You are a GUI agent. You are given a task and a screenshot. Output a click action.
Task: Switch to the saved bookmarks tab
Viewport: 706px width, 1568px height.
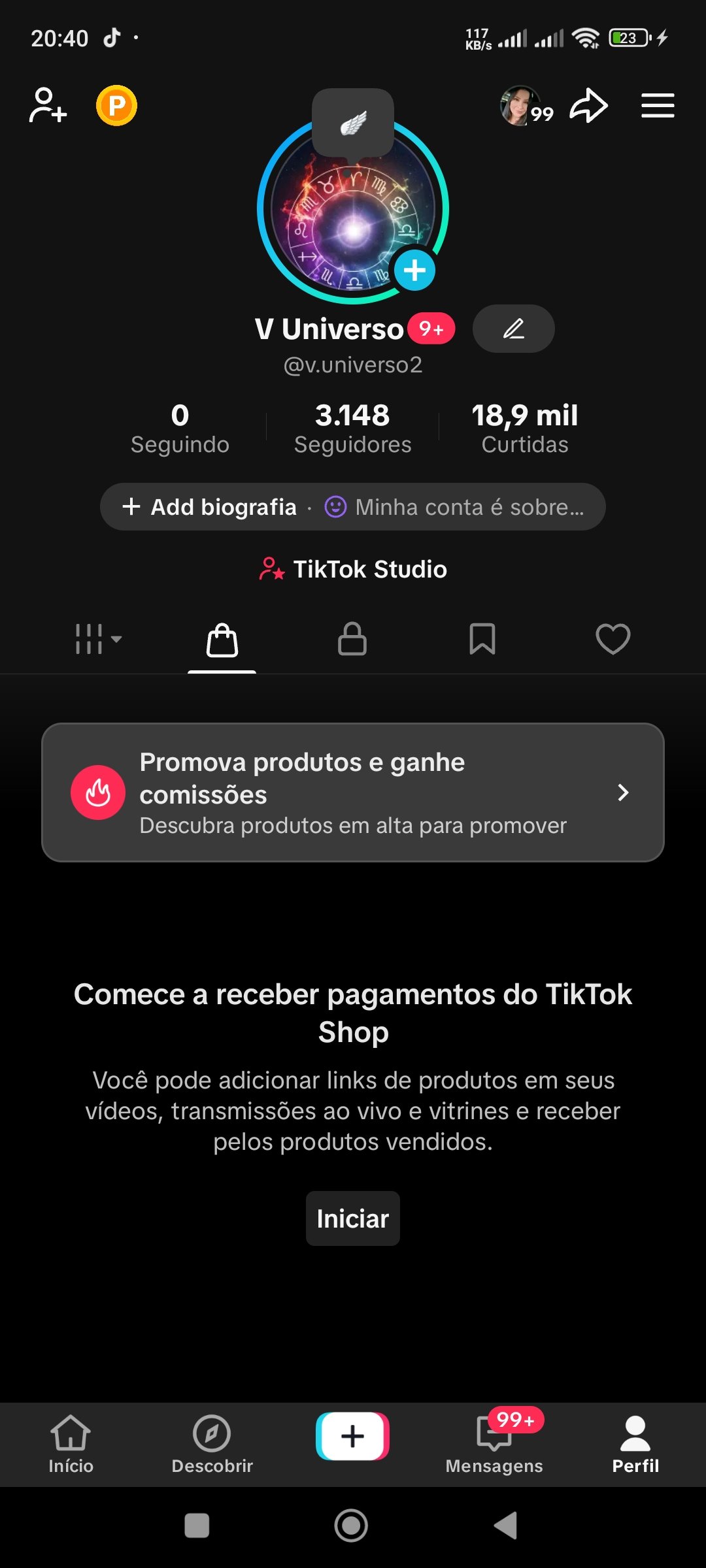(x=482, y=638)
